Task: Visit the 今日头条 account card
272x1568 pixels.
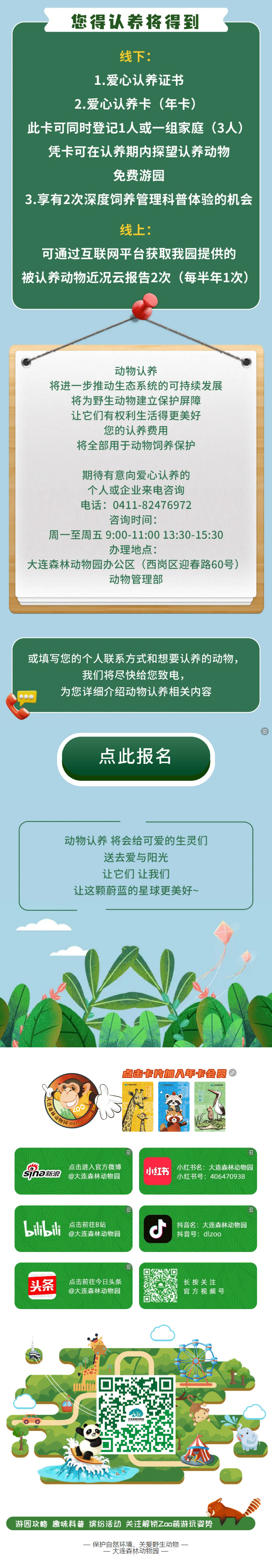Action: point(73,1285)
